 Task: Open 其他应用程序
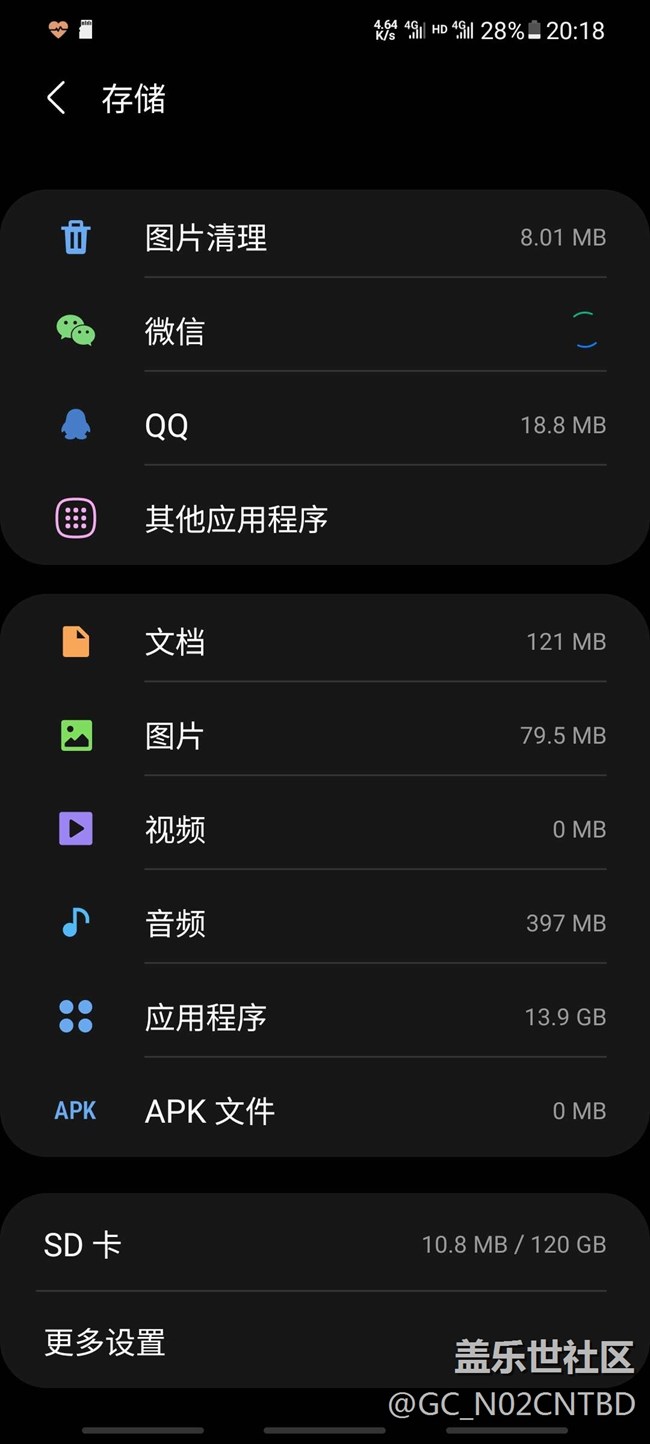(325, 519)
